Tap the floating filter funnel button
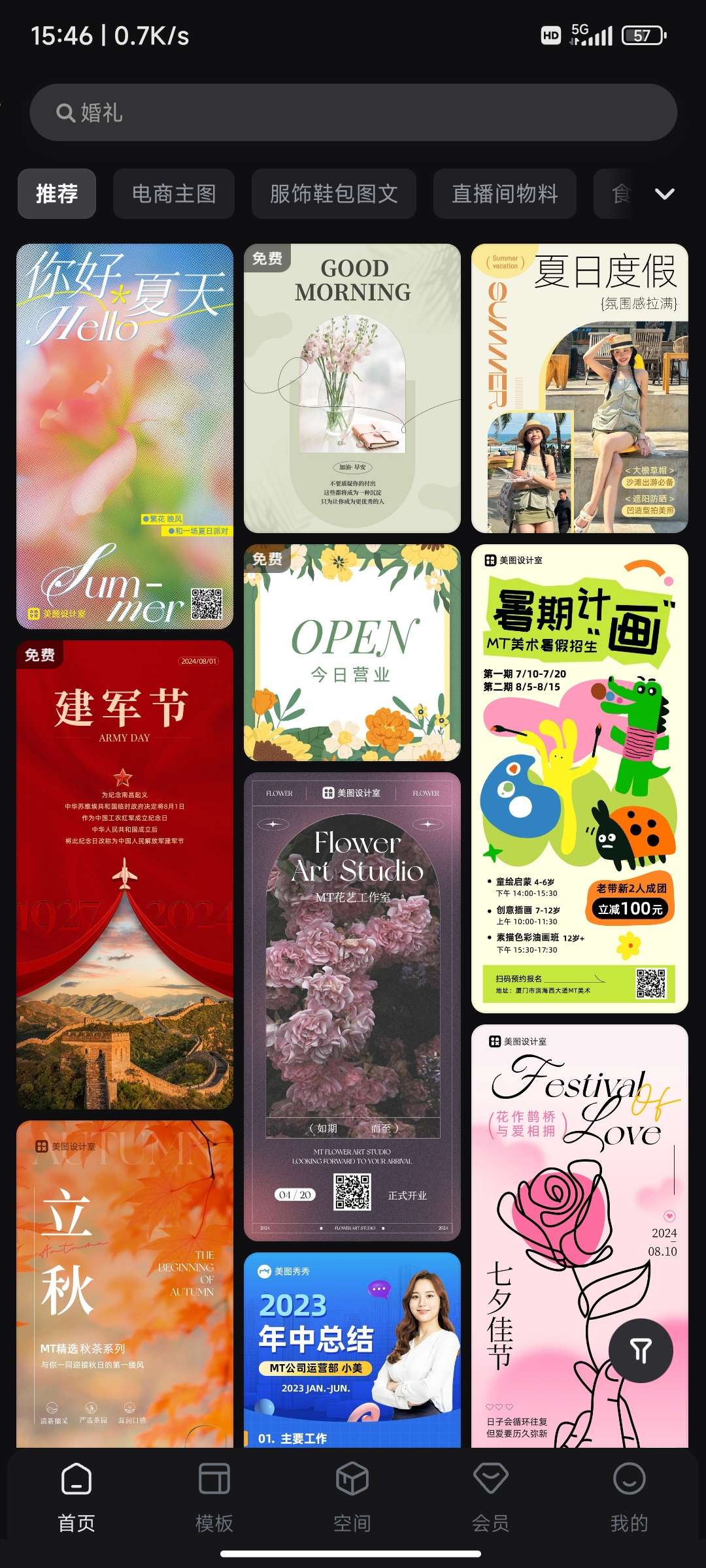This screenshot has height=1568, width=706. (641, 1350)
